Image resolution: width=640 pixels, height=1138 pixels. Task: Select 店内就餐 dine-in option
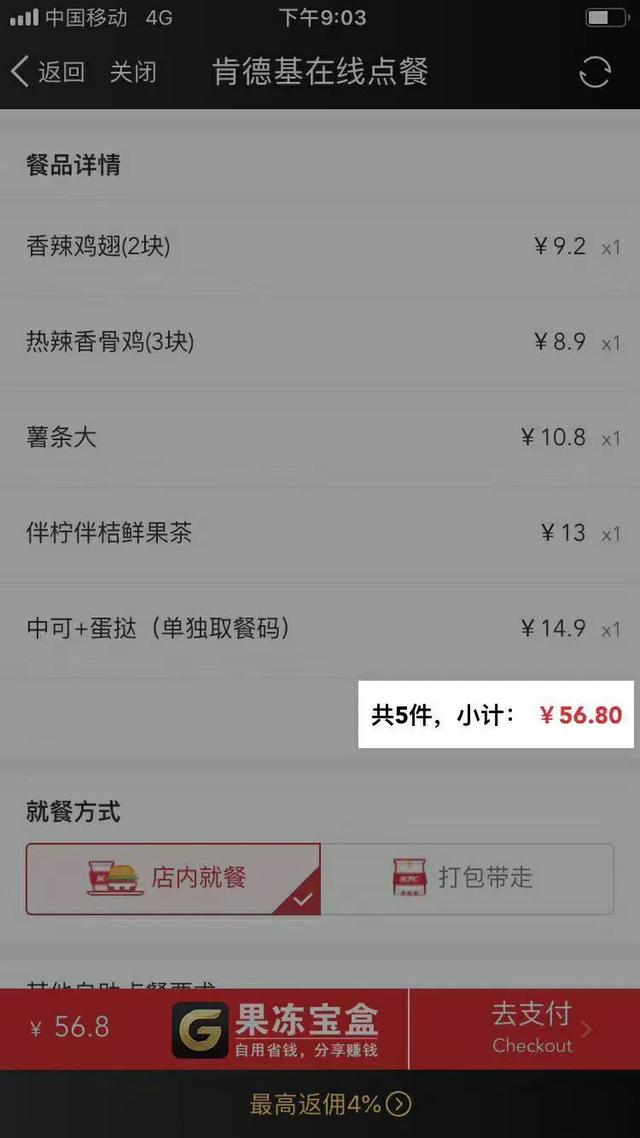coord(173,878)
